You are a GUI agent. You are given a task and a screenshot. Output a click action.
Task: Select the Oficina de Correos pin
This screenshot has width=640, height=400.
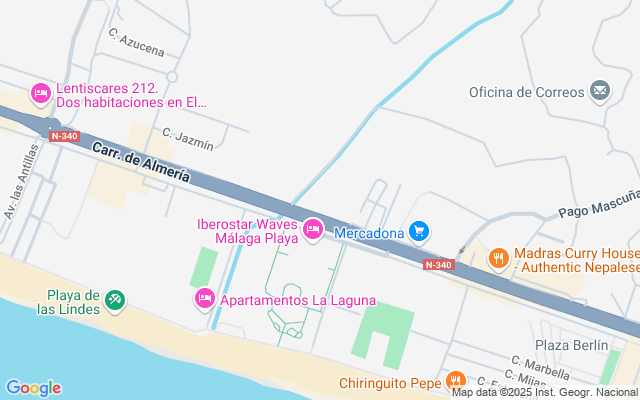click(x=600, y=92)
